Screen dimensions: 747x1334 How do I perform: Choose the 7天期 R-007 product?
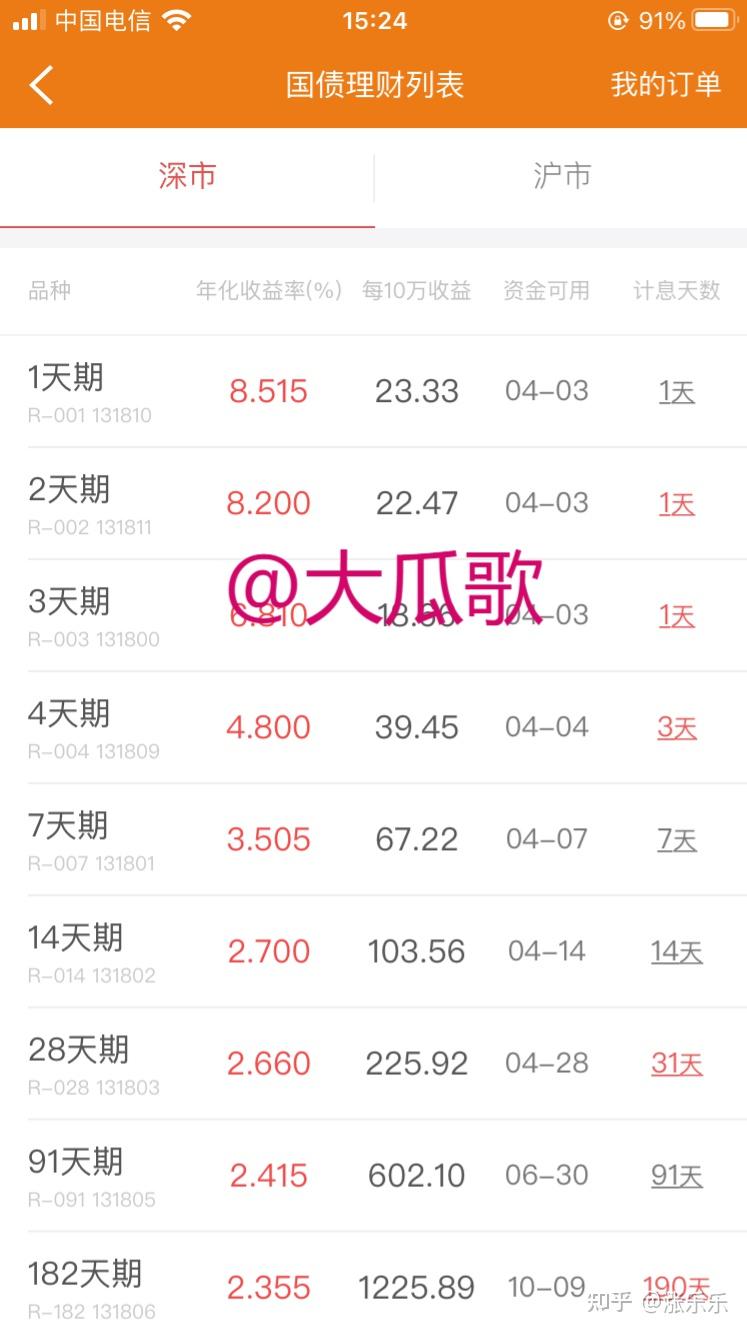[x=373, y=840]
